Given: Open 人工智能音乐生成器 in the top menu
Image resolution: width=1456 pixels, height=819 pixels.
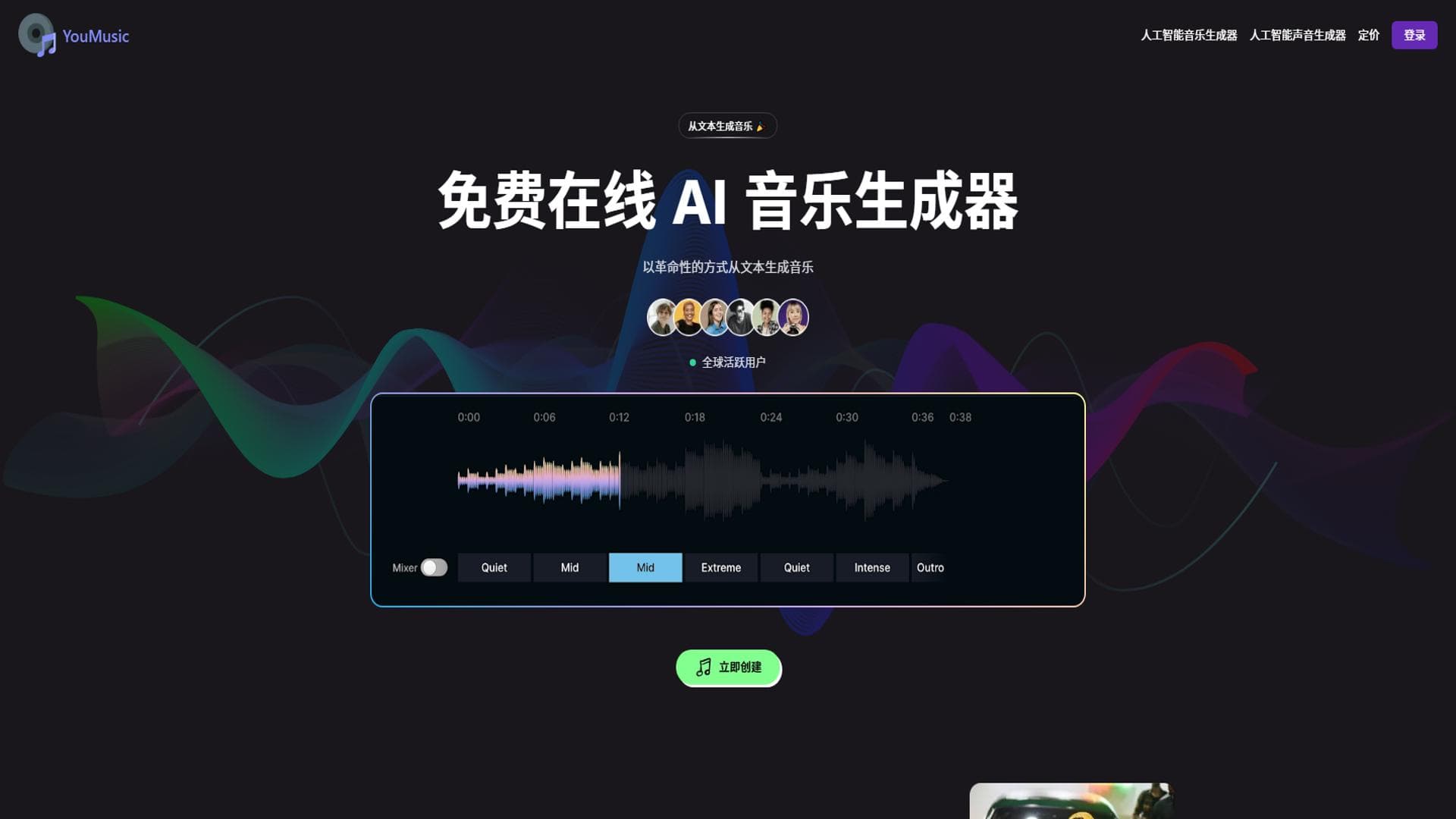Looking at the screenshot, I should click(1188, 35).
